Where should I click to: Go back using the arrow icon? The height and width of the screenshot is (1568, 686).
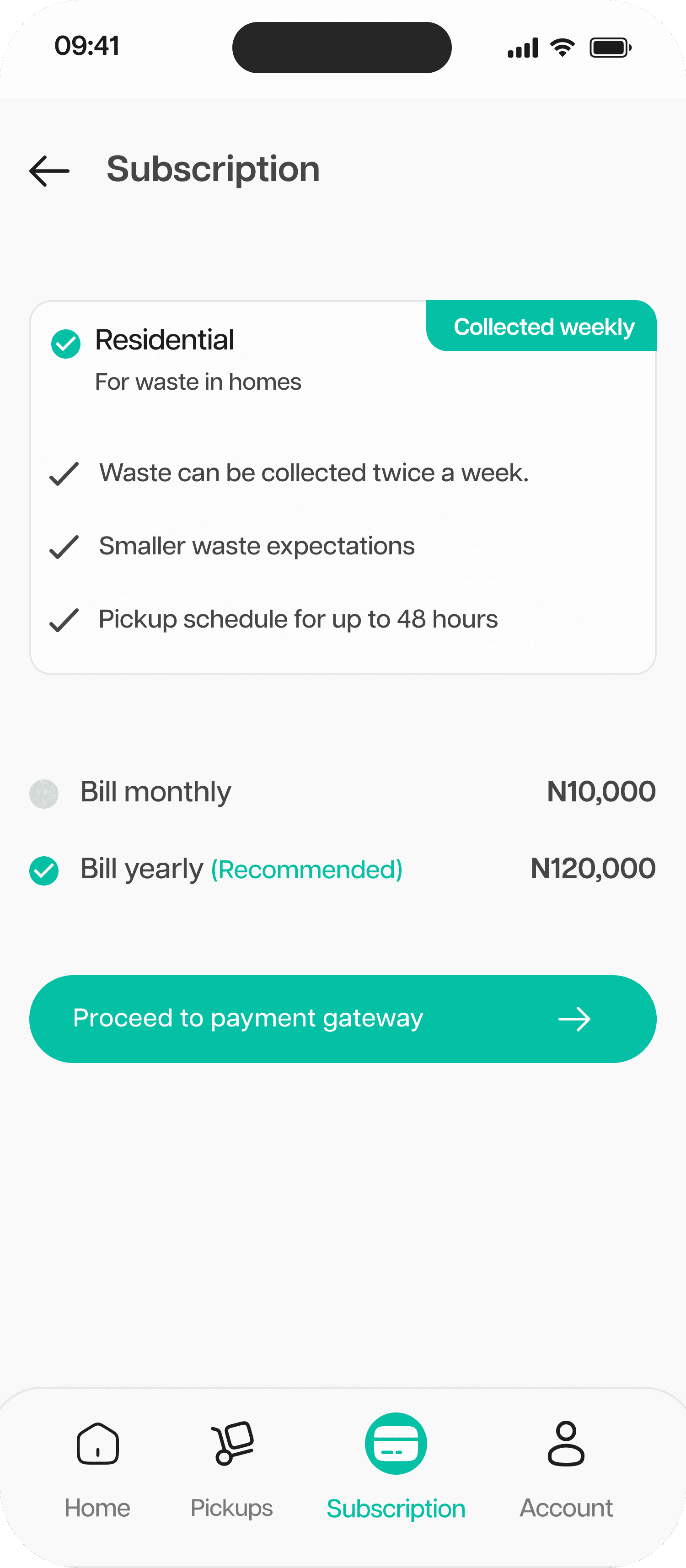pyautogui.click(x=49, y=171)
